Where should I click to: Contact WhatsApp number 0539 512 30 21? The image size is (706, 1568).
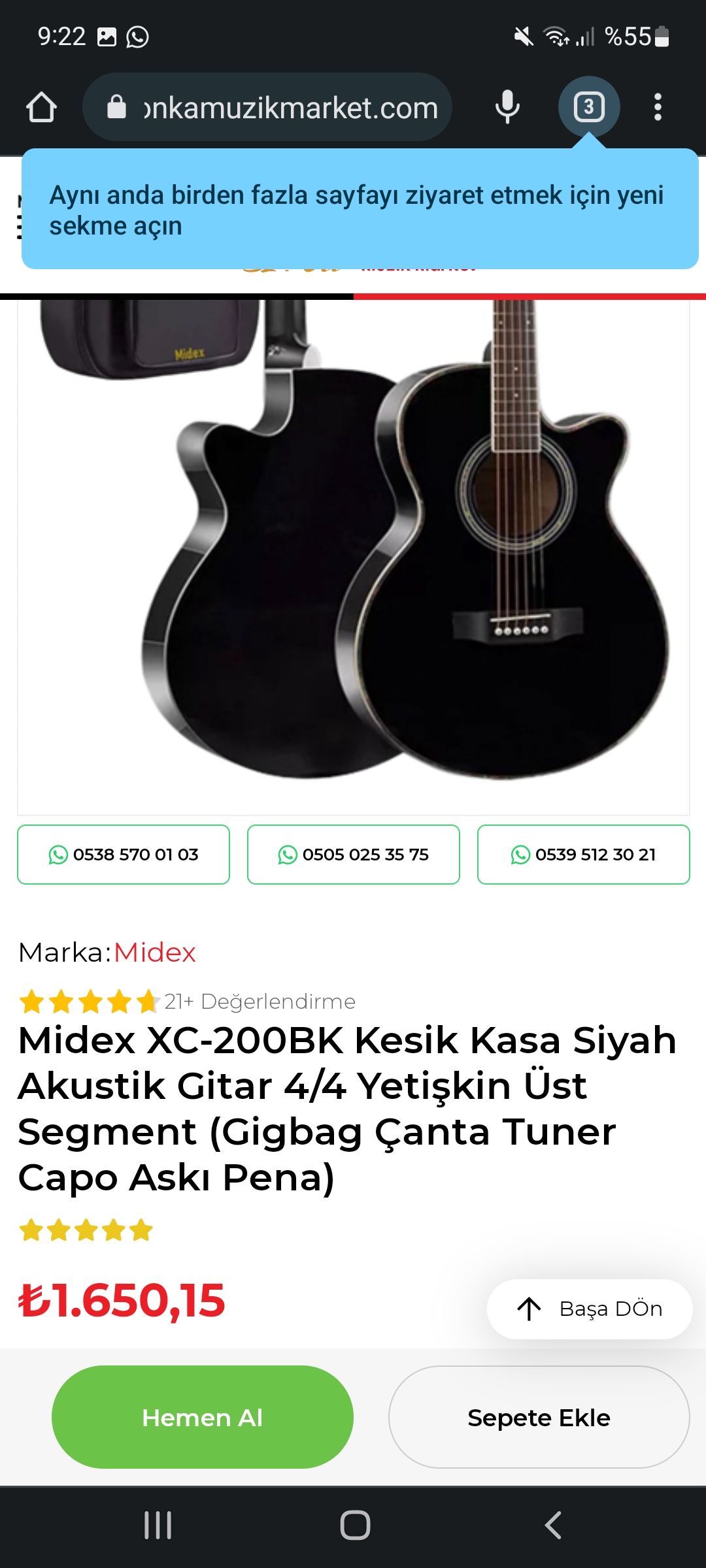[583, 855]
